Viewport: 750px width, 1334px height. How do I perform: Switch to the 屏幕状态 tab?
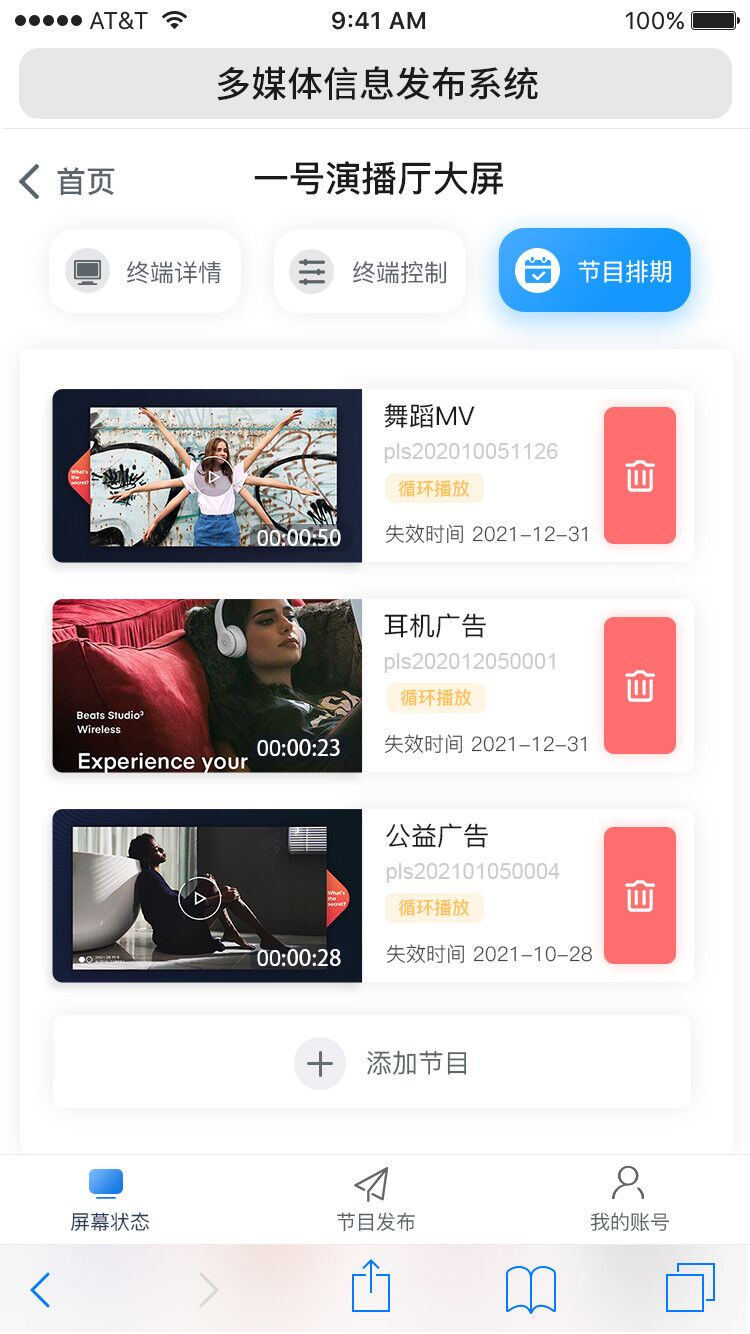tap(109, 1200)
